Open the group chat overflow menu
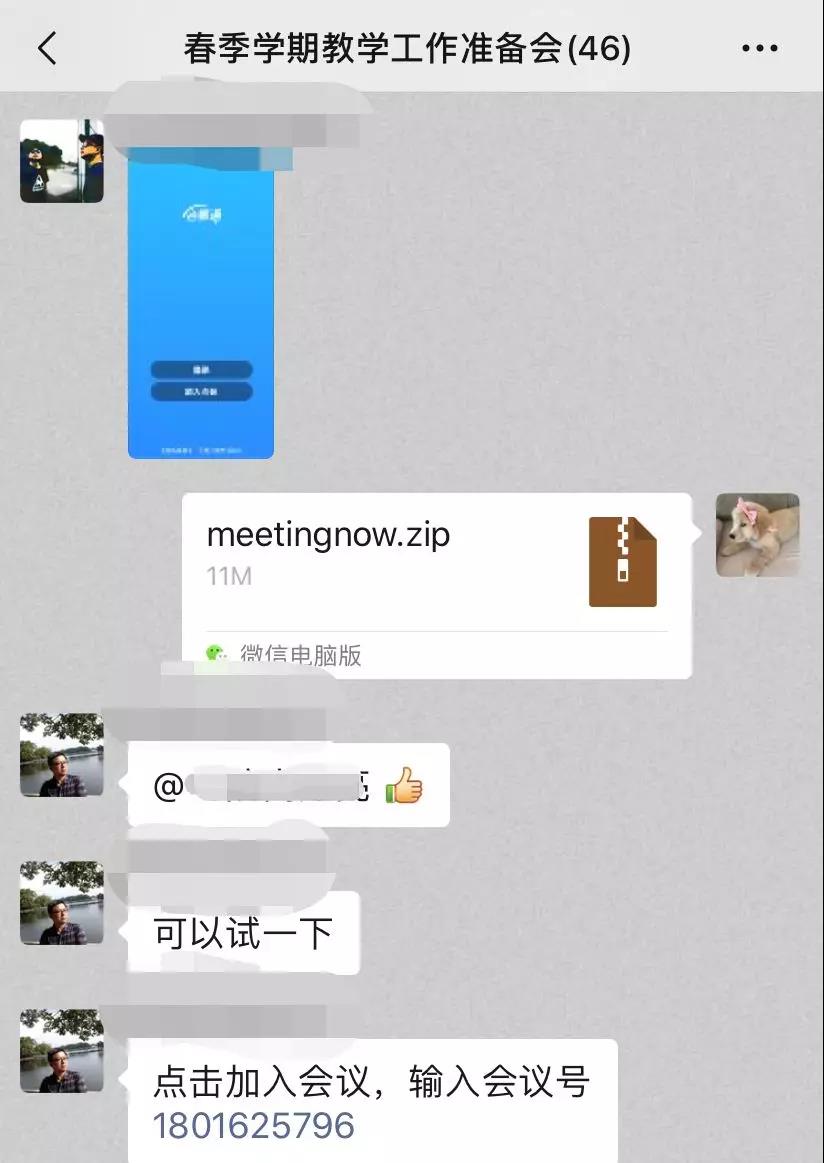The width and height of the screenshot is (824, 1163). (760, 48)
